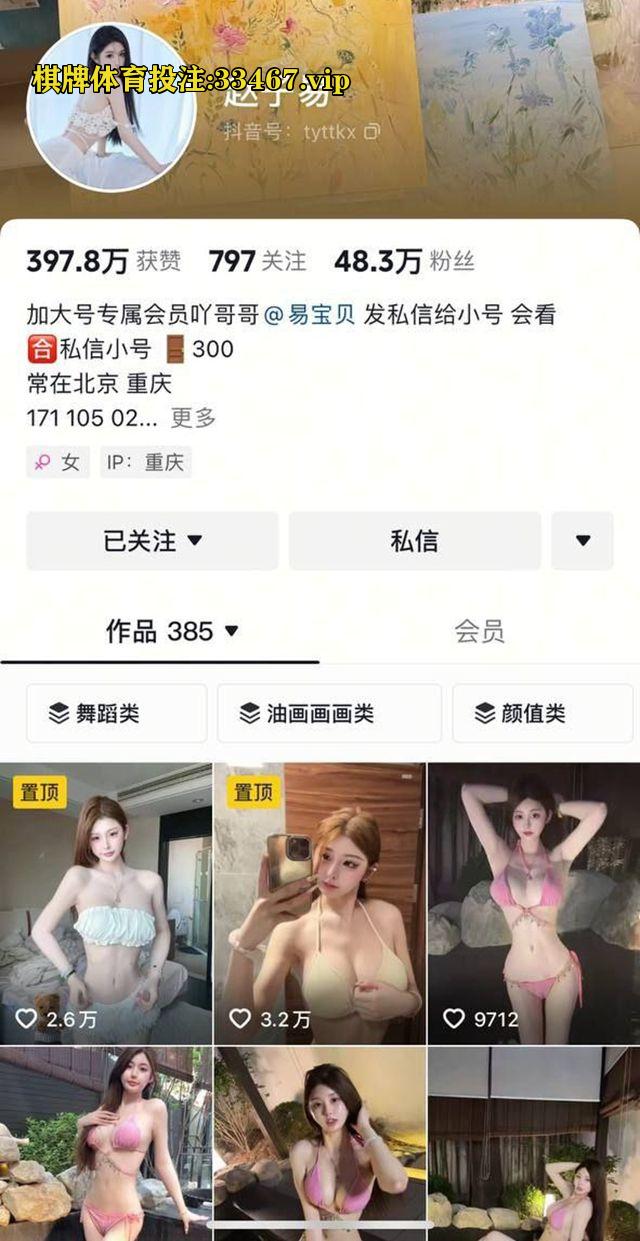Open the @易宝贝 mention link

(x=309, y=315)
